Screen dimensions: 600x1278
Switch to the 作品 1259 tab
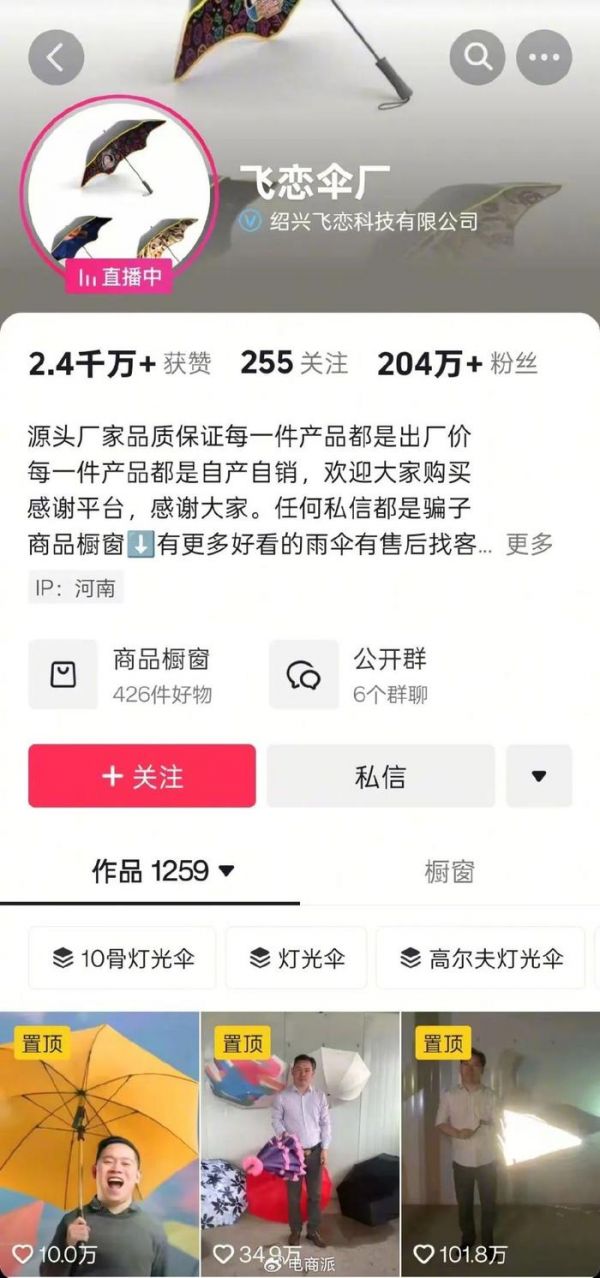tap(162, 871)
